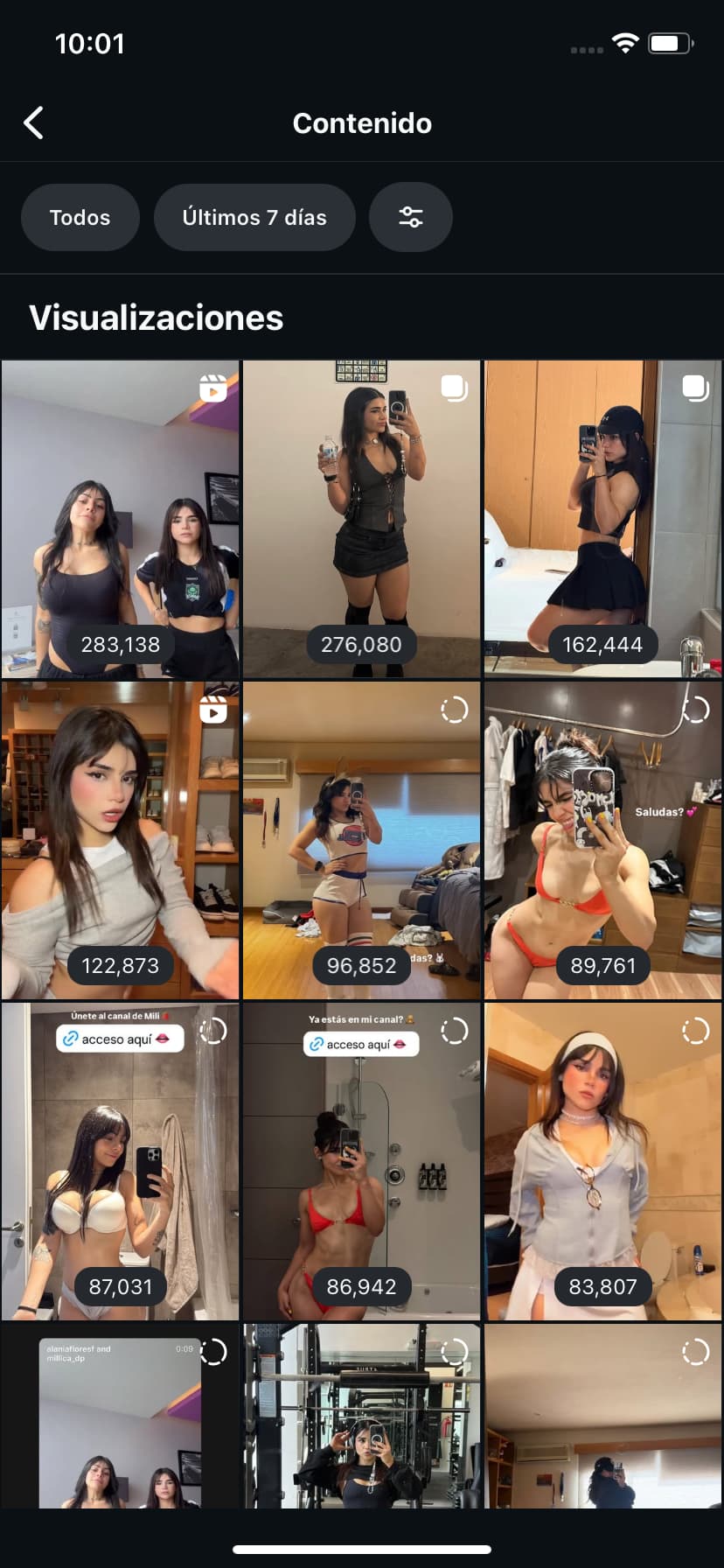Open the filter sliders options
This screenshot has height=1568, width=724.
pyautogui.click(x=410, y=217)
